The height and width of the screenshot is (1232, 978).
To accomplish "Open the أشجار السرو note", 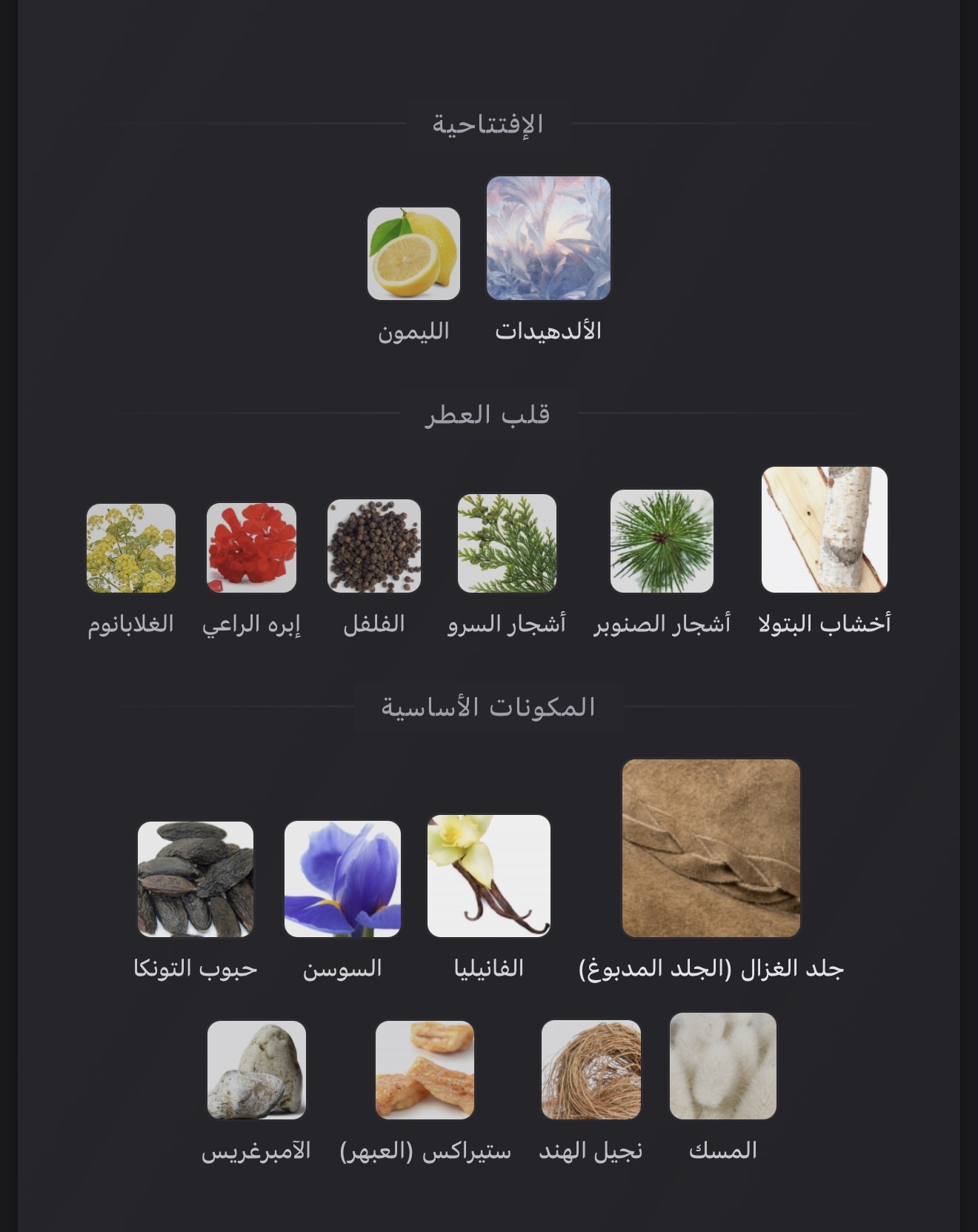I will 507,544.
